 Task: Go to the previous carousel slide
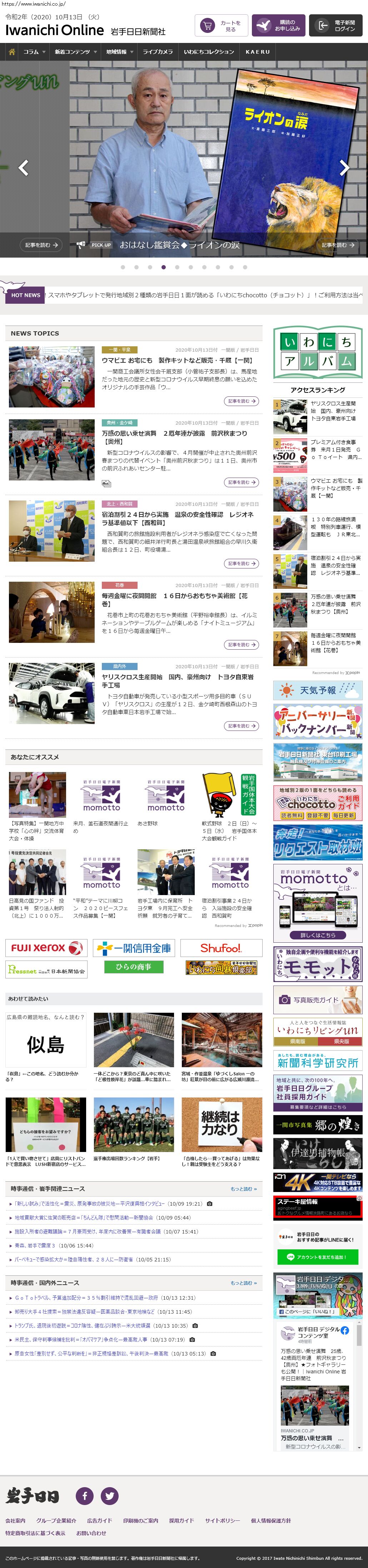pyautogui.click(x=24, y=167)
